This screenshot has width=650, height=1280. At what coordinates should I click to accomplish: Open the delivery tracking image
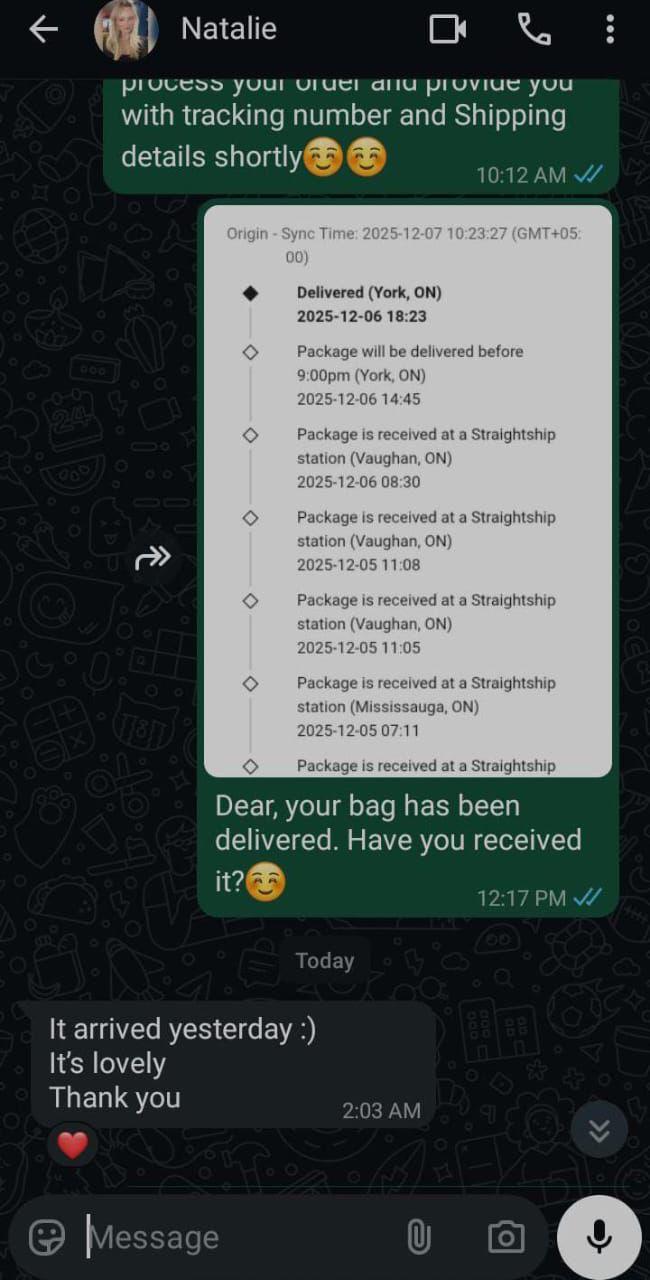tap(407, 490)
